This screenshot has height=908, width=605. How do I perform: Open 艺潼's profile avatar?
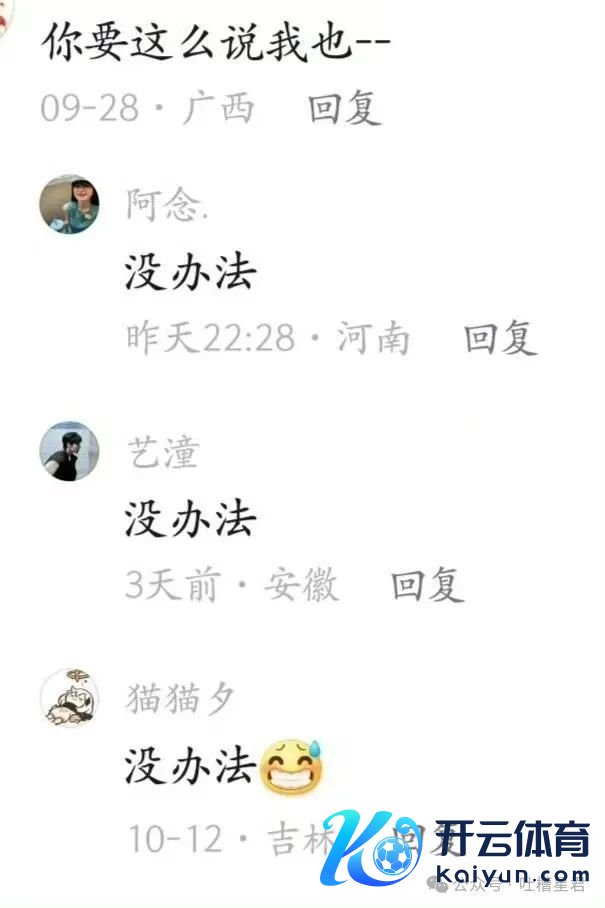[69, 451]
